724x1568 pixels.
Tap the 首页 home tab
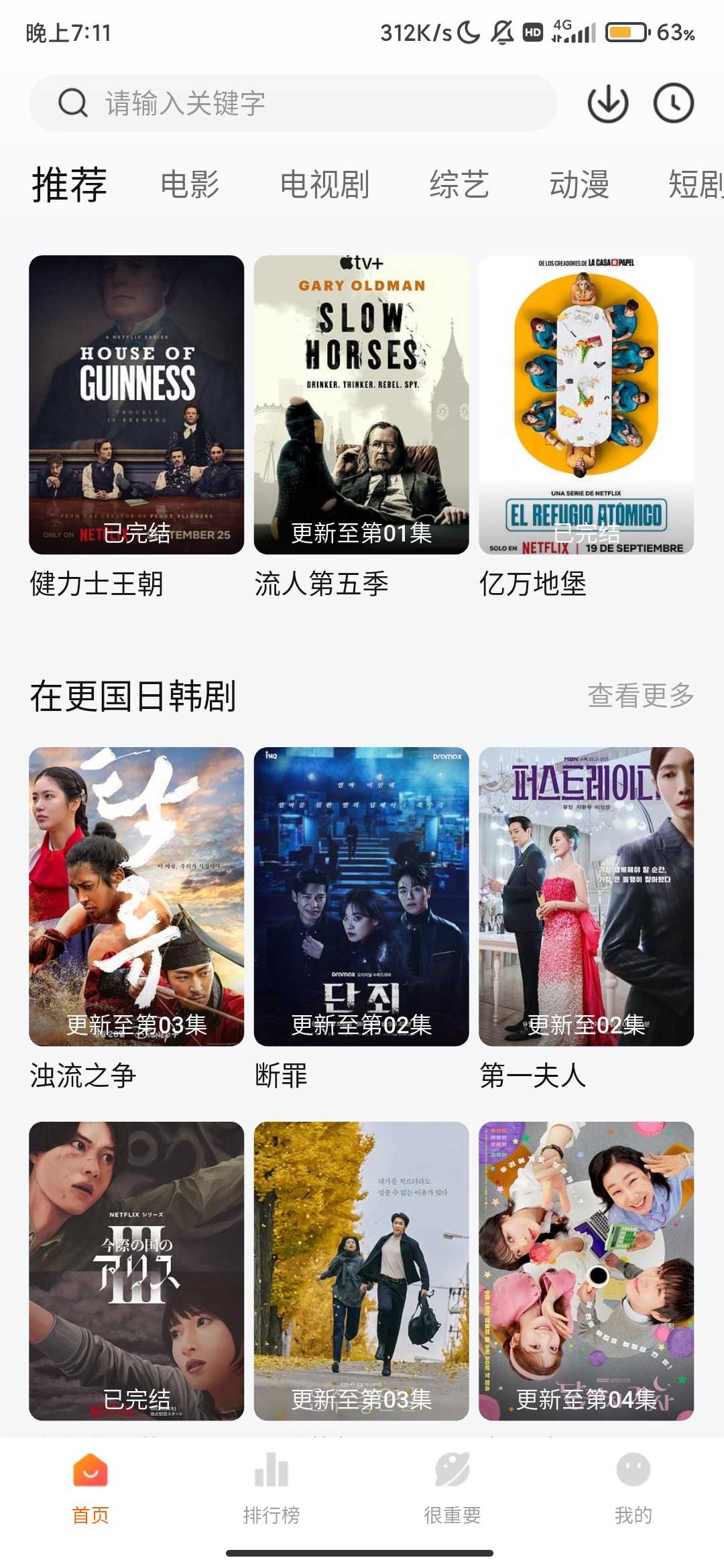coord(90,1485)
